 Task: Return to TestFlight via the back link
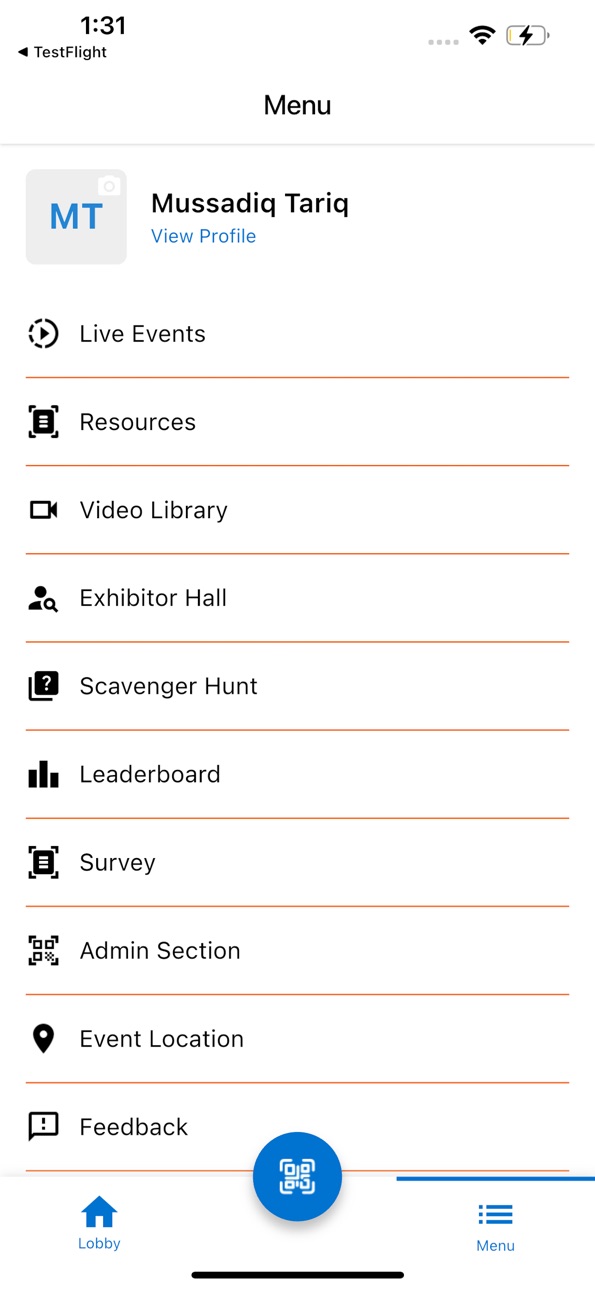point(62,52)
